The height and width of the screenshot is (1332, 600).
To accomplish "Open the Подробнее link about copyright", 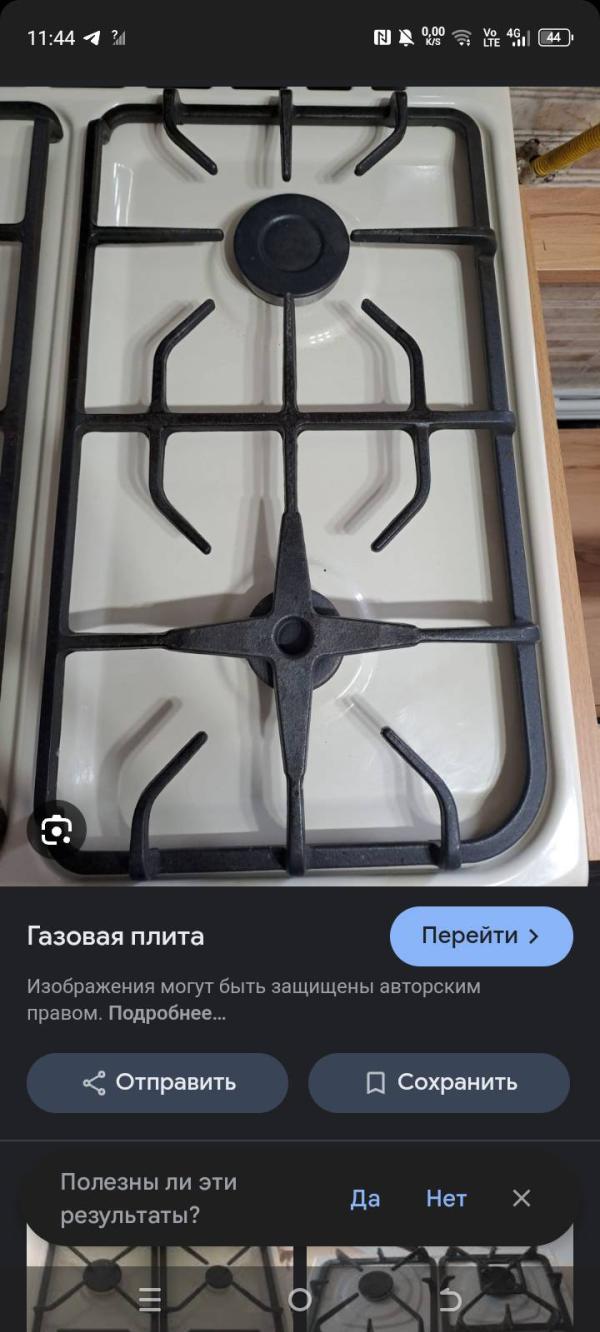I will point(167,1013).
